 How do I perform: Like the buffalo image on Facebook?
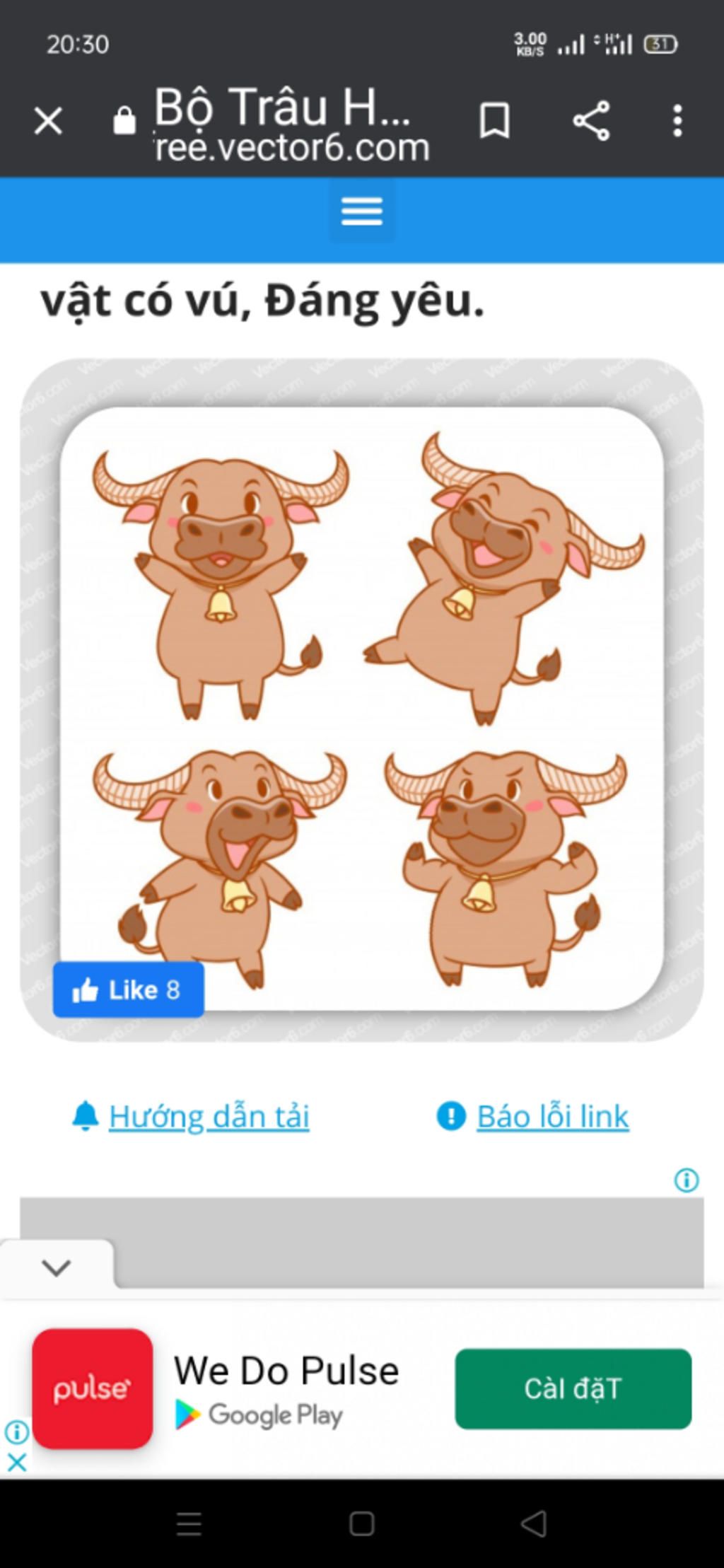coord(128,989)
